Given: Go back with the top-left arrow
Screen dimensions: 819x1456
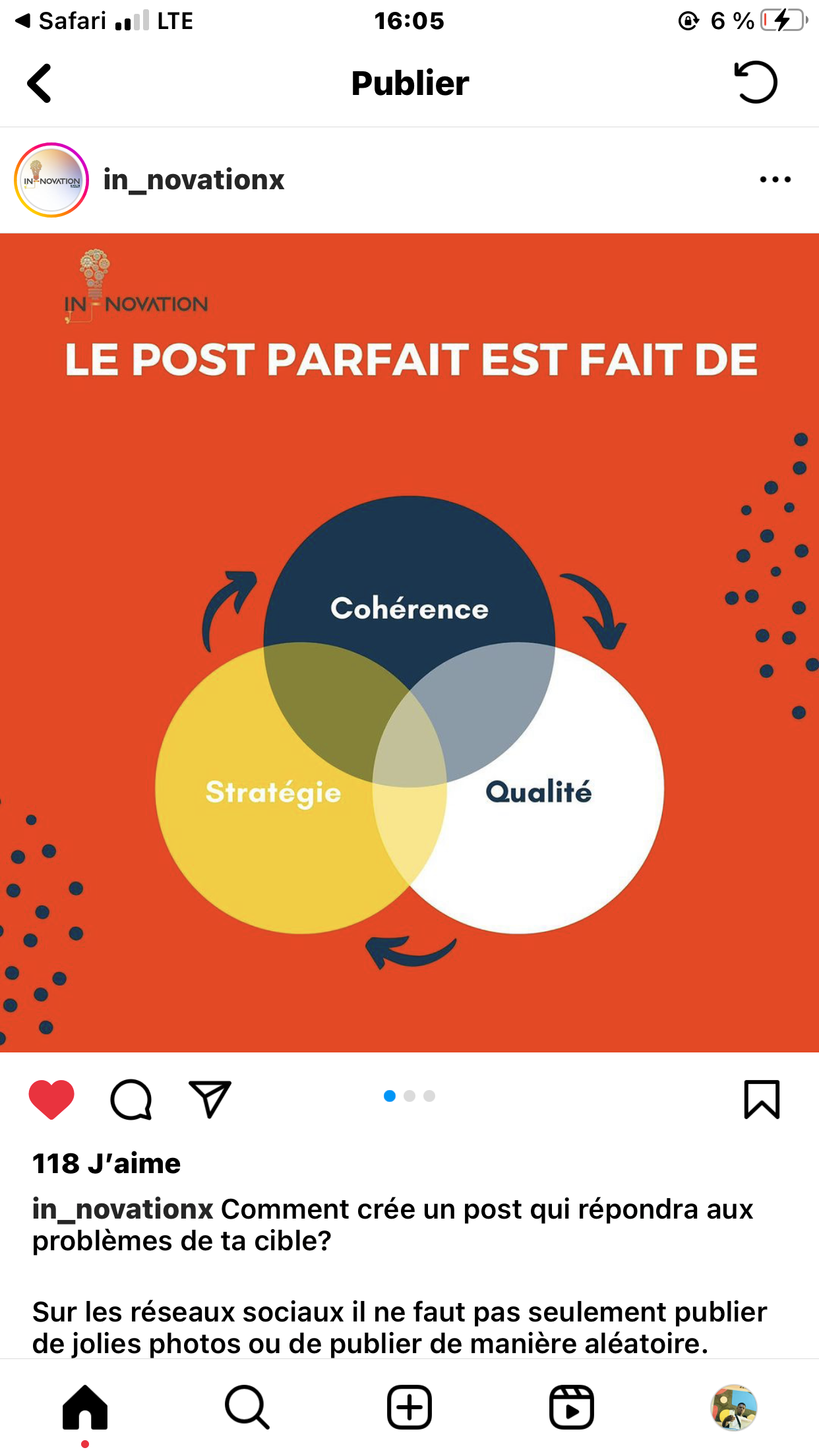Looking at the screenshot, I should 40,83.
